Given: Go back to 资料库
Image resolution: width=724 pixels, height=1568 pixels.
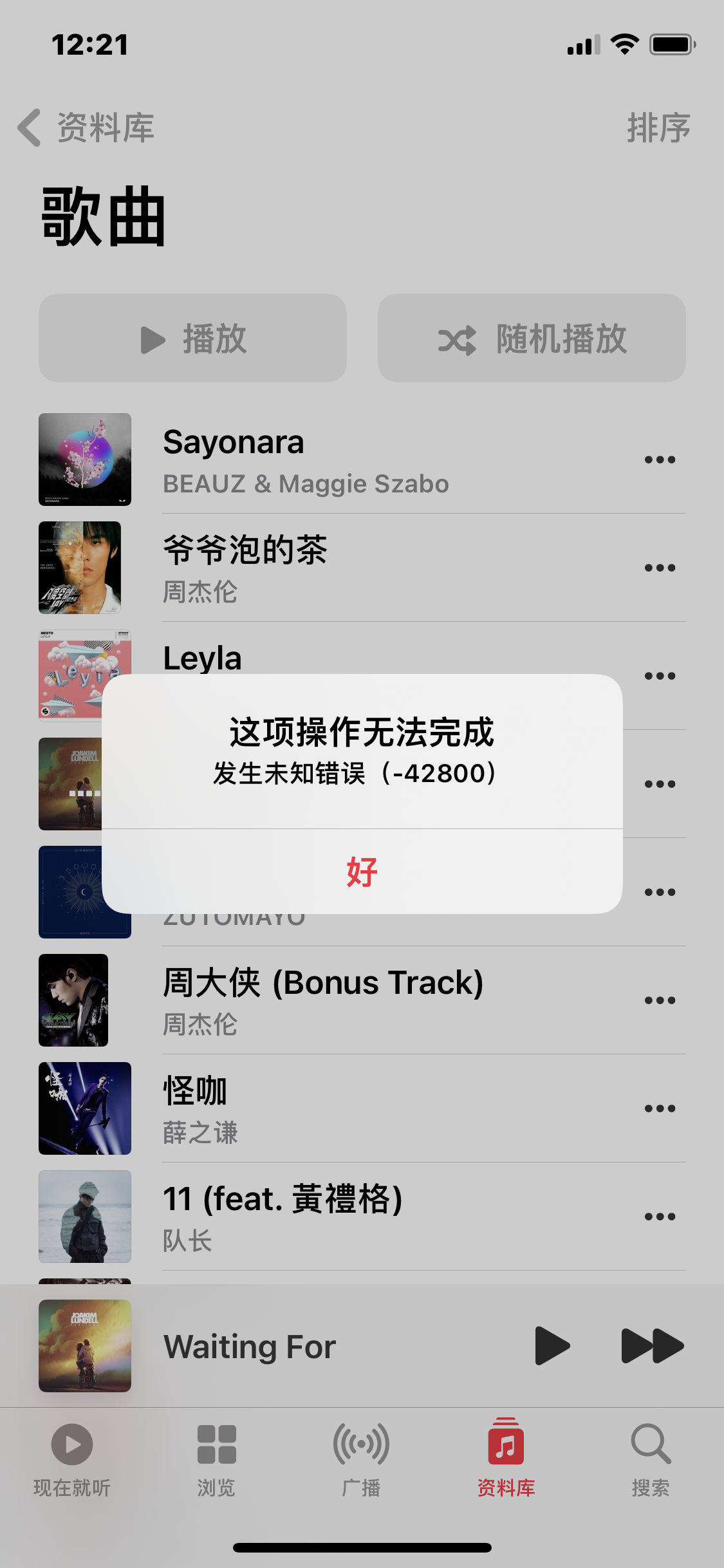Looking at the screenshot, I should point(87,127).
